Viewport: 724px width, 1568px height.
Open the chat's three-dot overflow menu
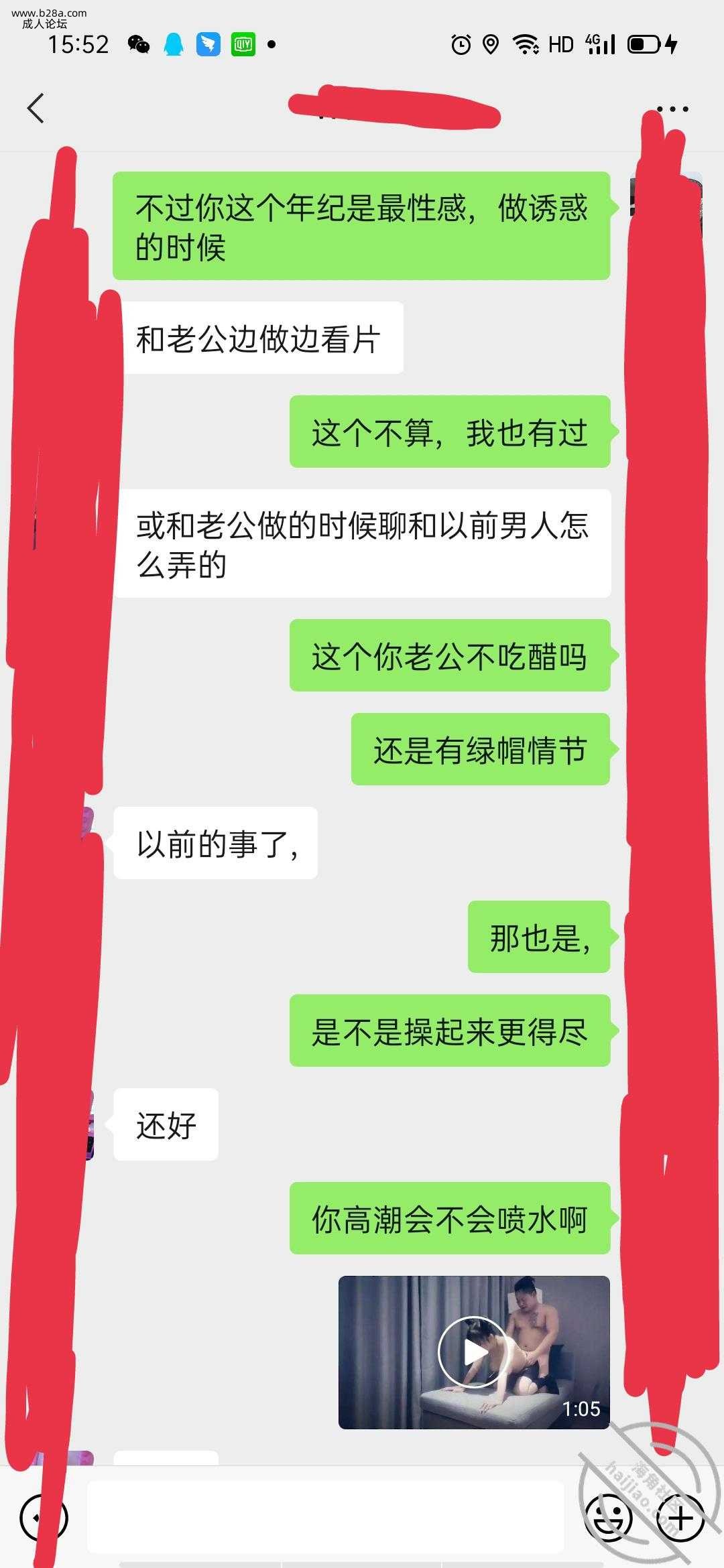click(672, 109)
